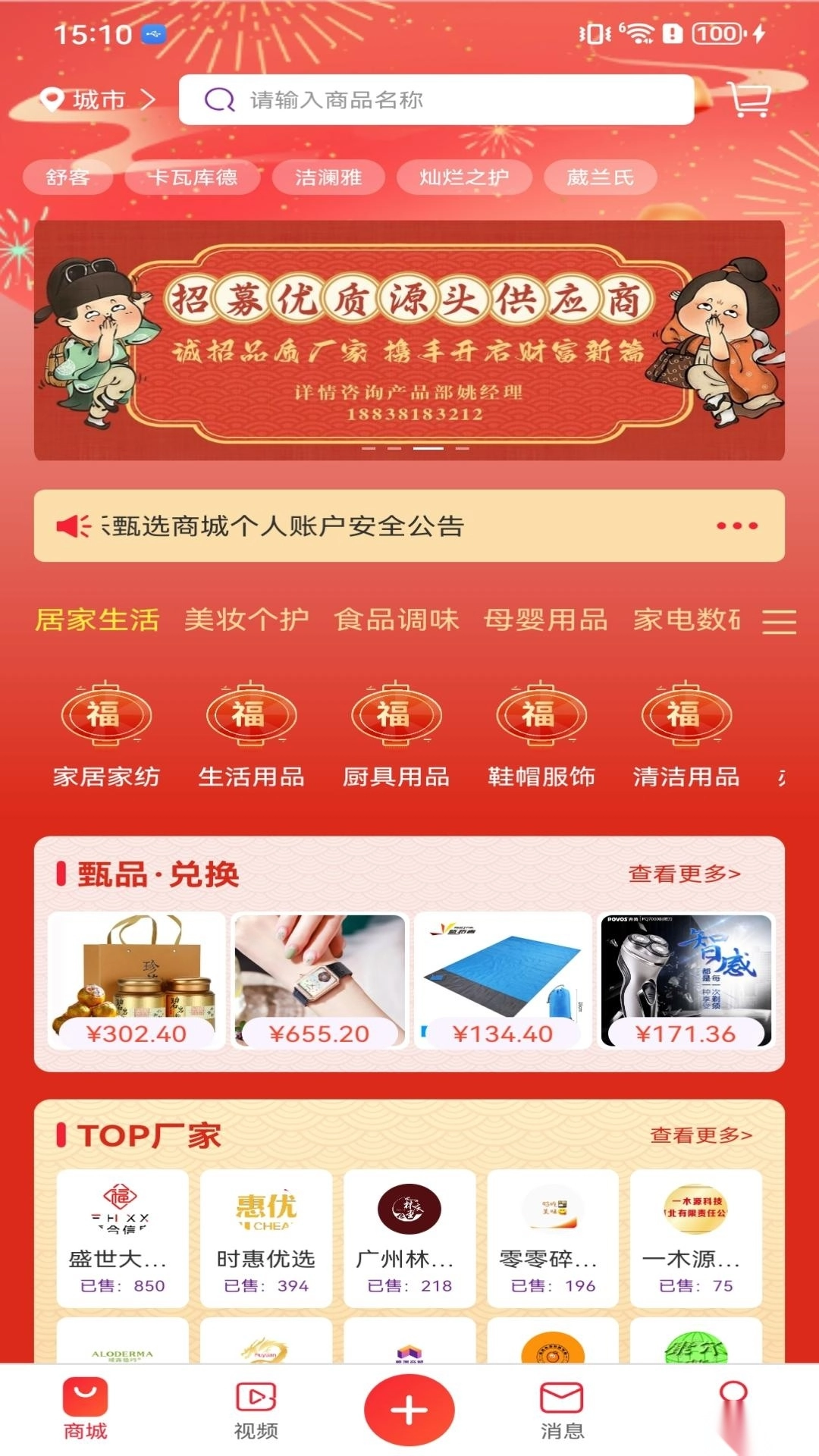View more TOP厂家 manufacturers
This screenshot has height=1456, width=819.
(x=701, y=1135)
